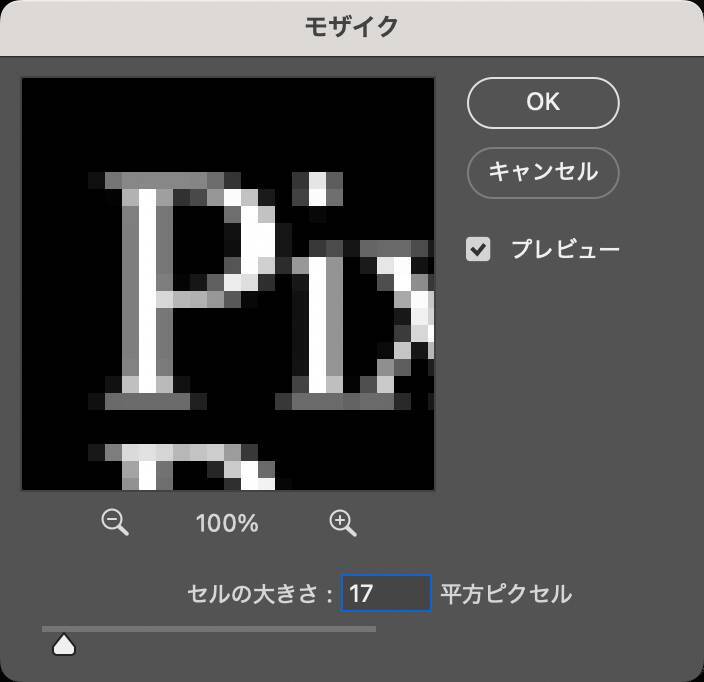704x682 pixels.
Task: Zoom out the preview with the minus magnifier
Action: pyautogui.click(x=115, y=522)
